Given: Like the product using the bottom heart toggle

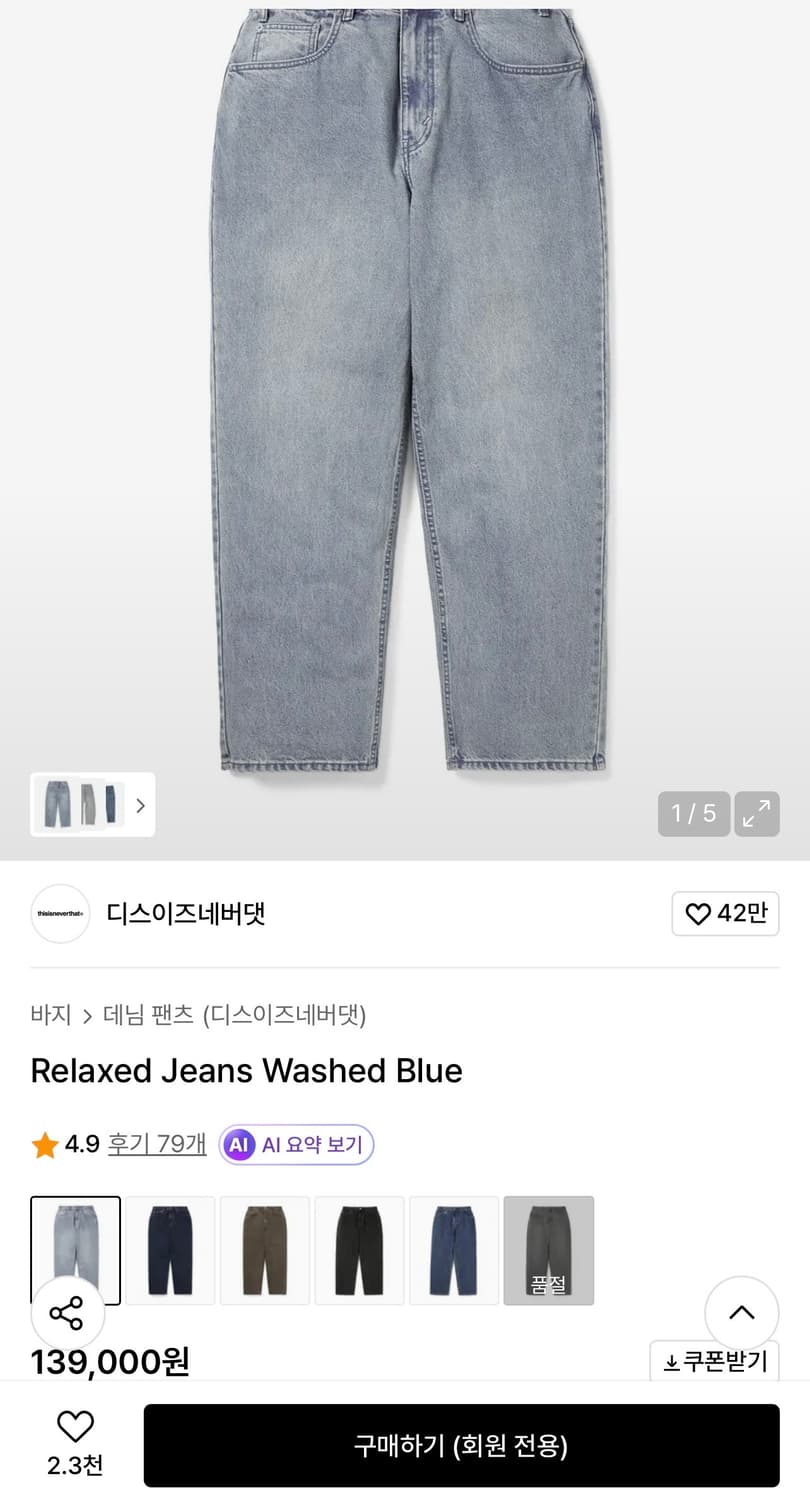Looking at the screenshot, I should (73, 1425).
